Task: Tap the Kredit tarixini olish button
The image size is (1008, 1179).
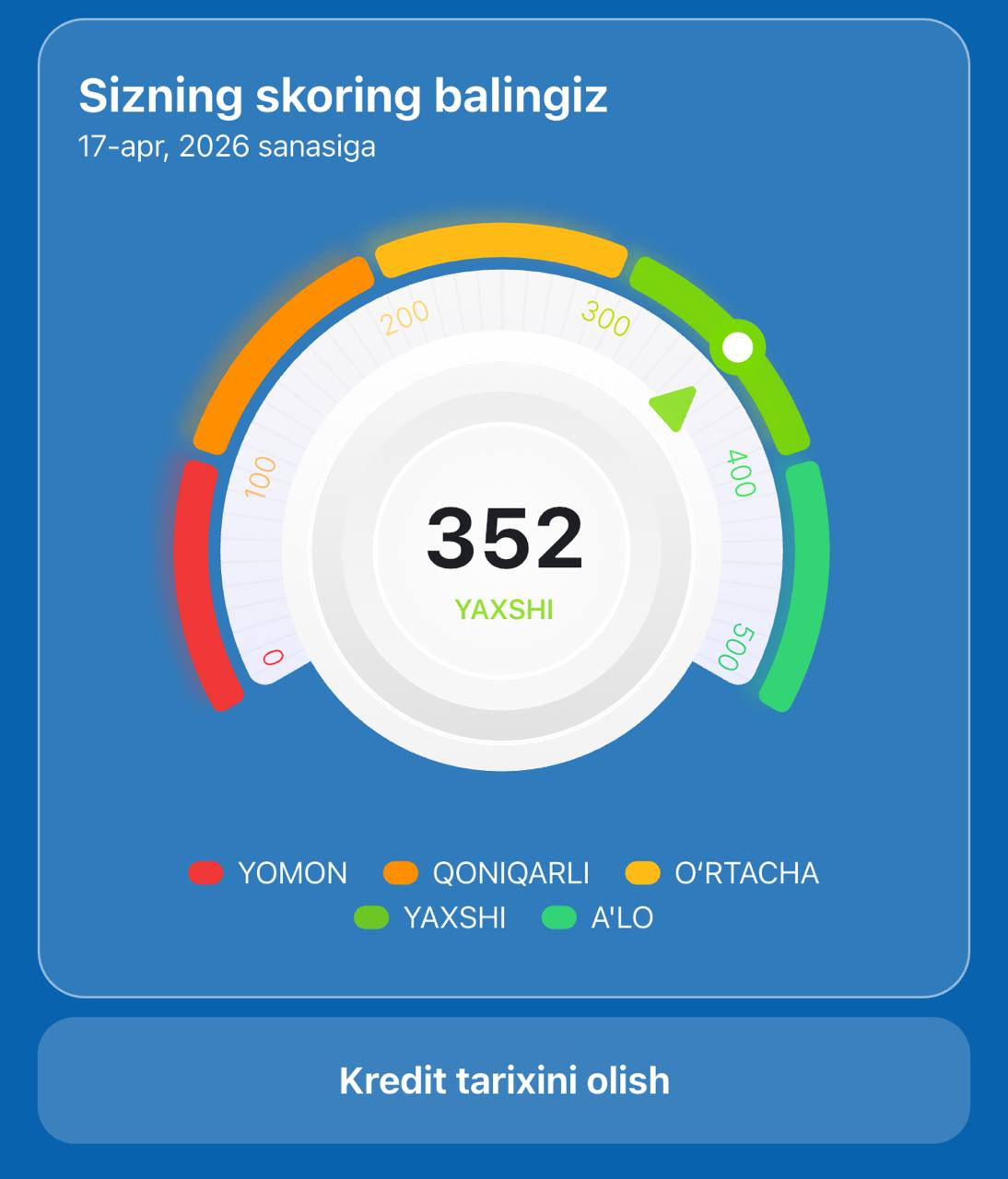Action: tap(504, 1080)
